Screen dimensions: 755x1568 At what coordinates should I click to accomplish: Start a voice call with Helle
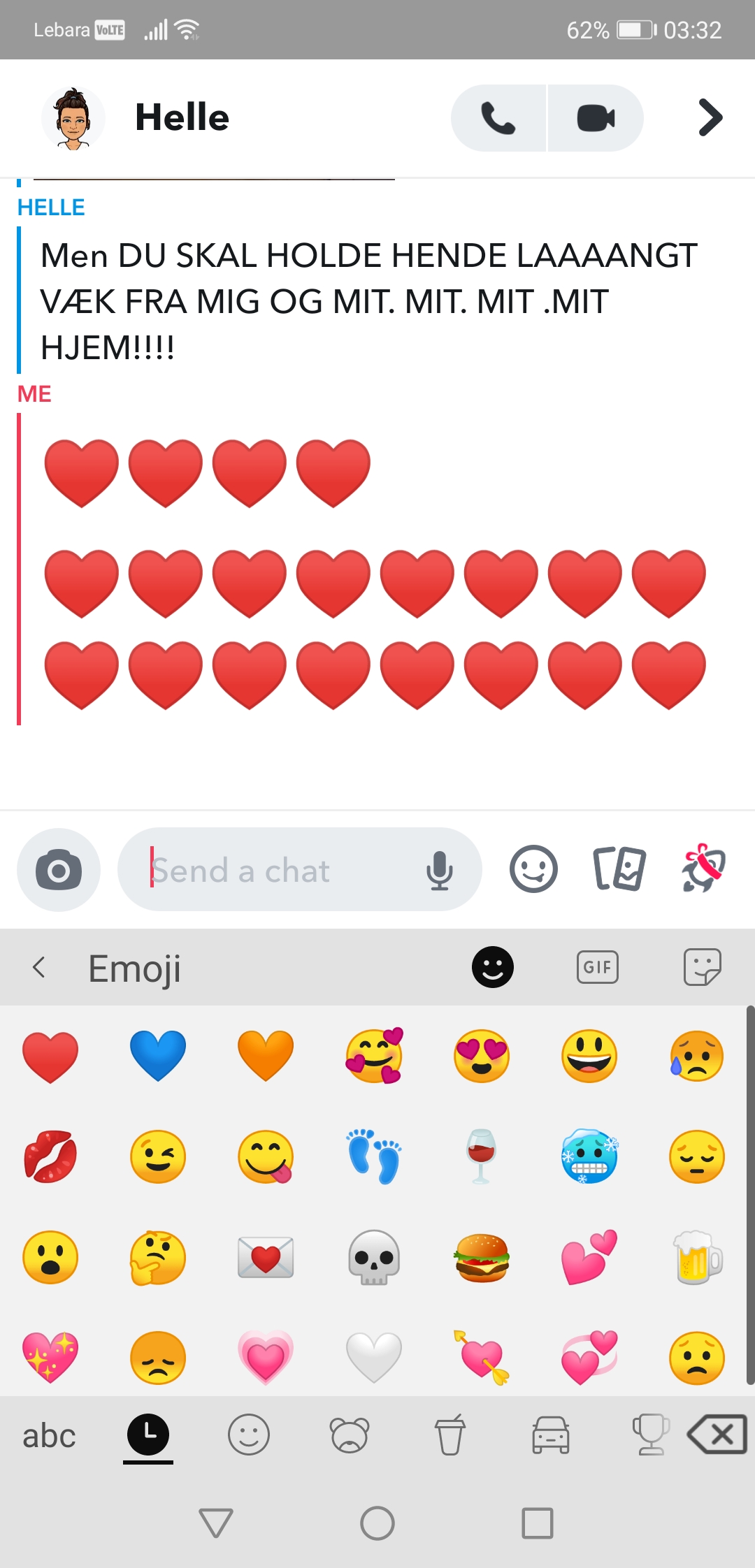498,118
